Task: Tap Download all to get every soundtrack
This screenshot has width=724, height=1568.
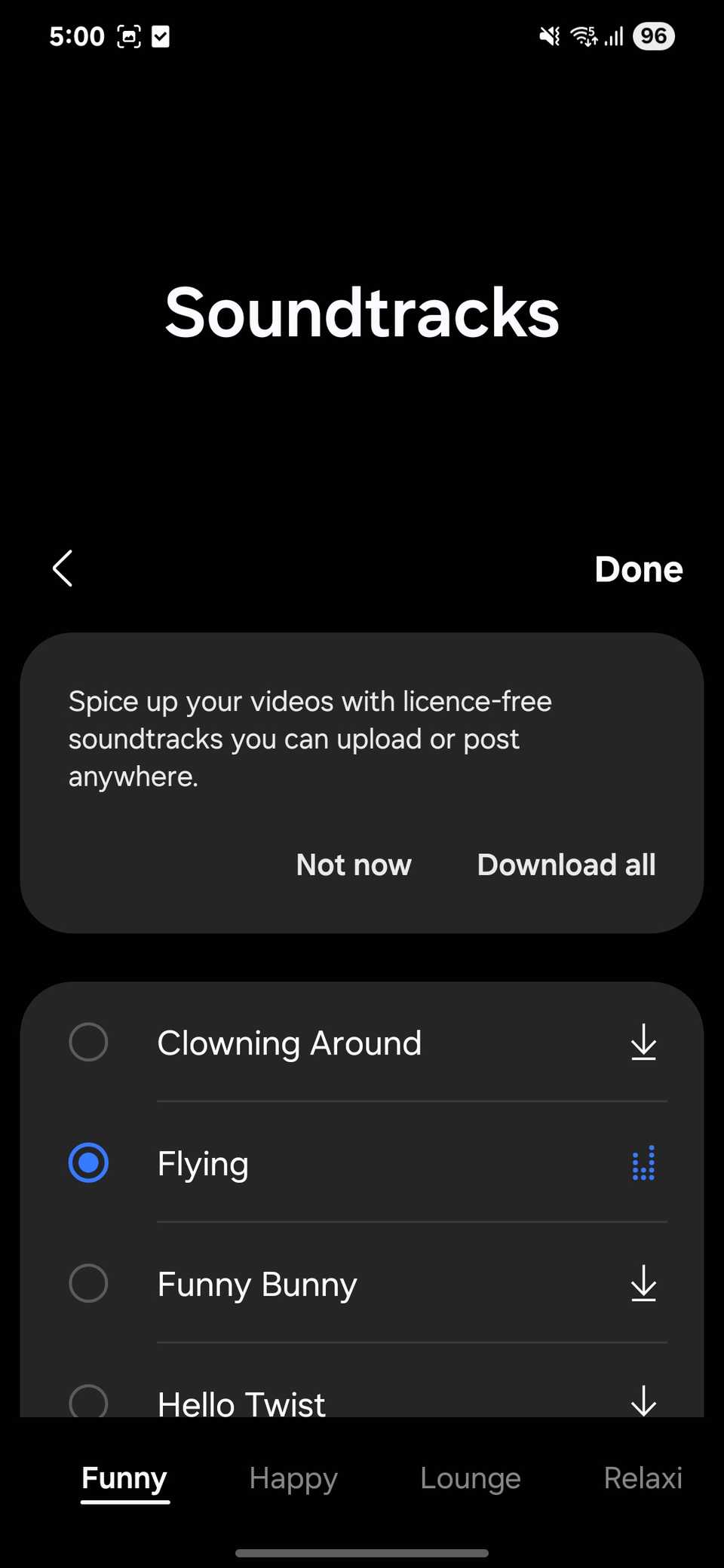Action: click(x=566, y=865)
